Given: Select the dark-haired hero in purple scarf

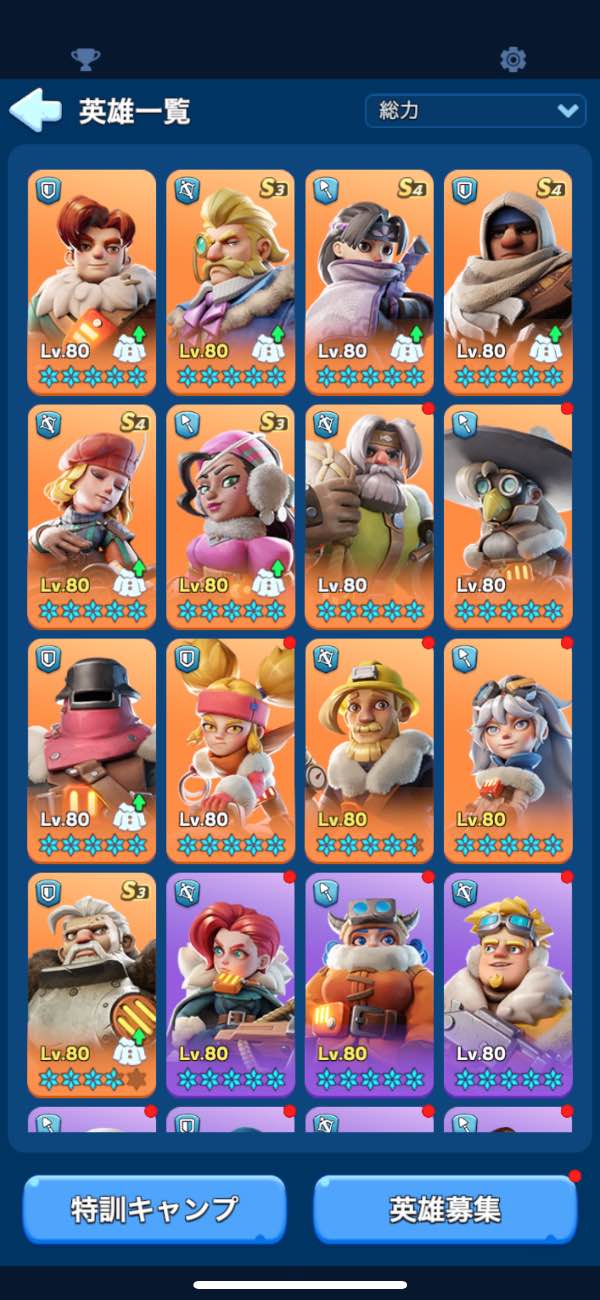Looking at the screenshot, I should point(370,280).
